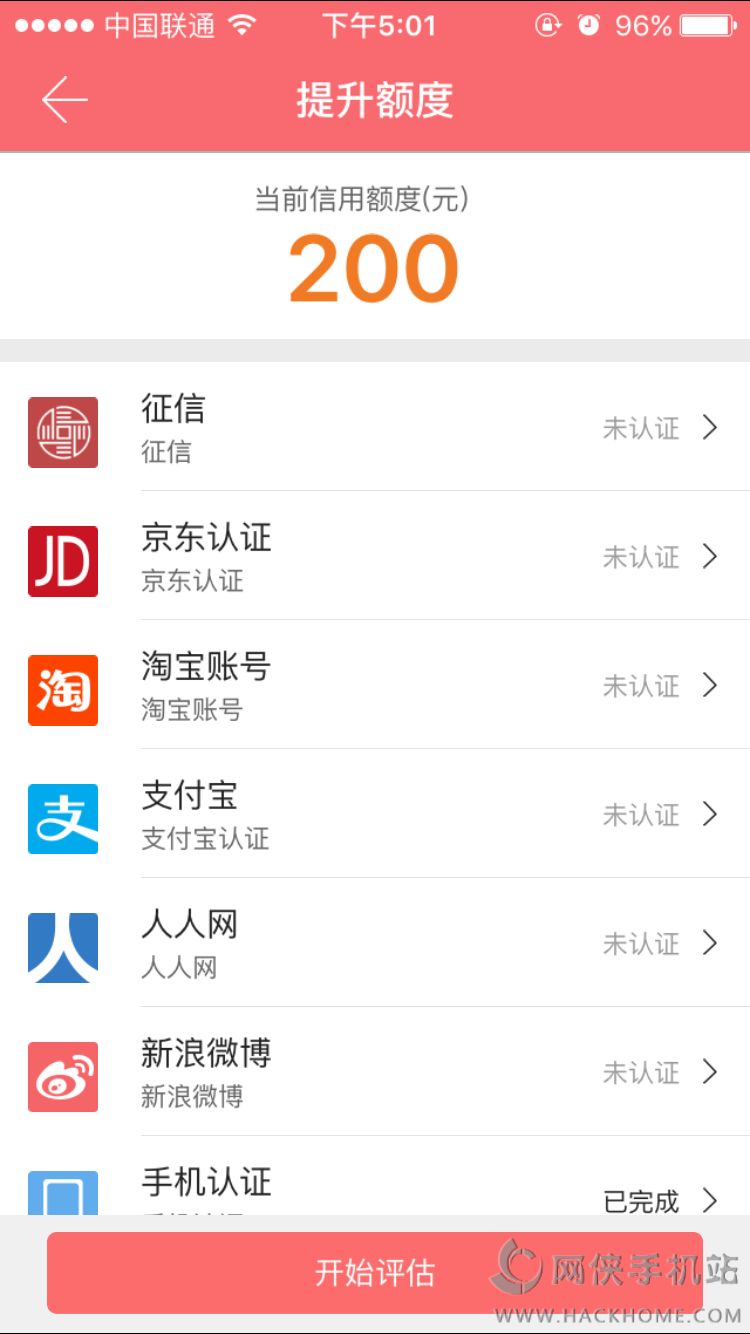Screen dimensions: 750x1334
Task: Open the 支付宝 verification row
Action: [x=375, y=815]
